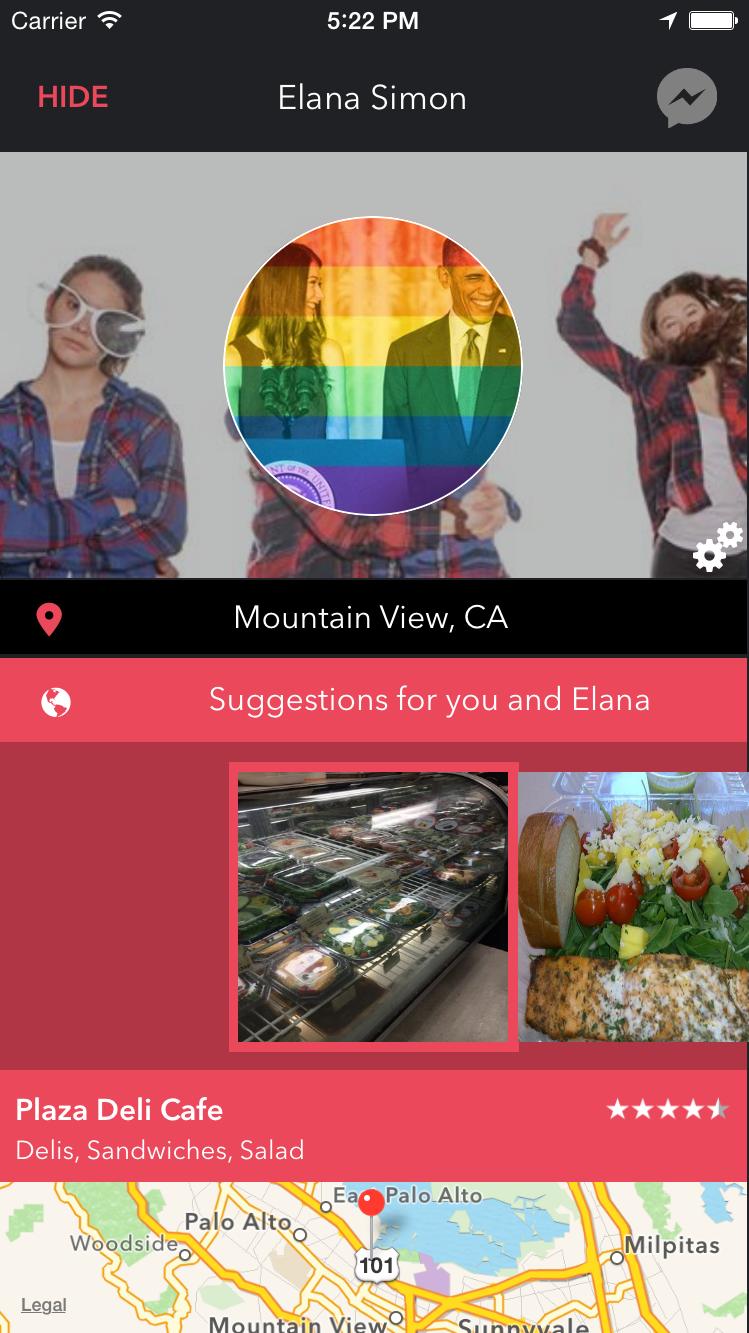Viewport: 749px width, 1333px height.
Task: Open Messenger chat with Elana
Action: [x=686, y=98]
